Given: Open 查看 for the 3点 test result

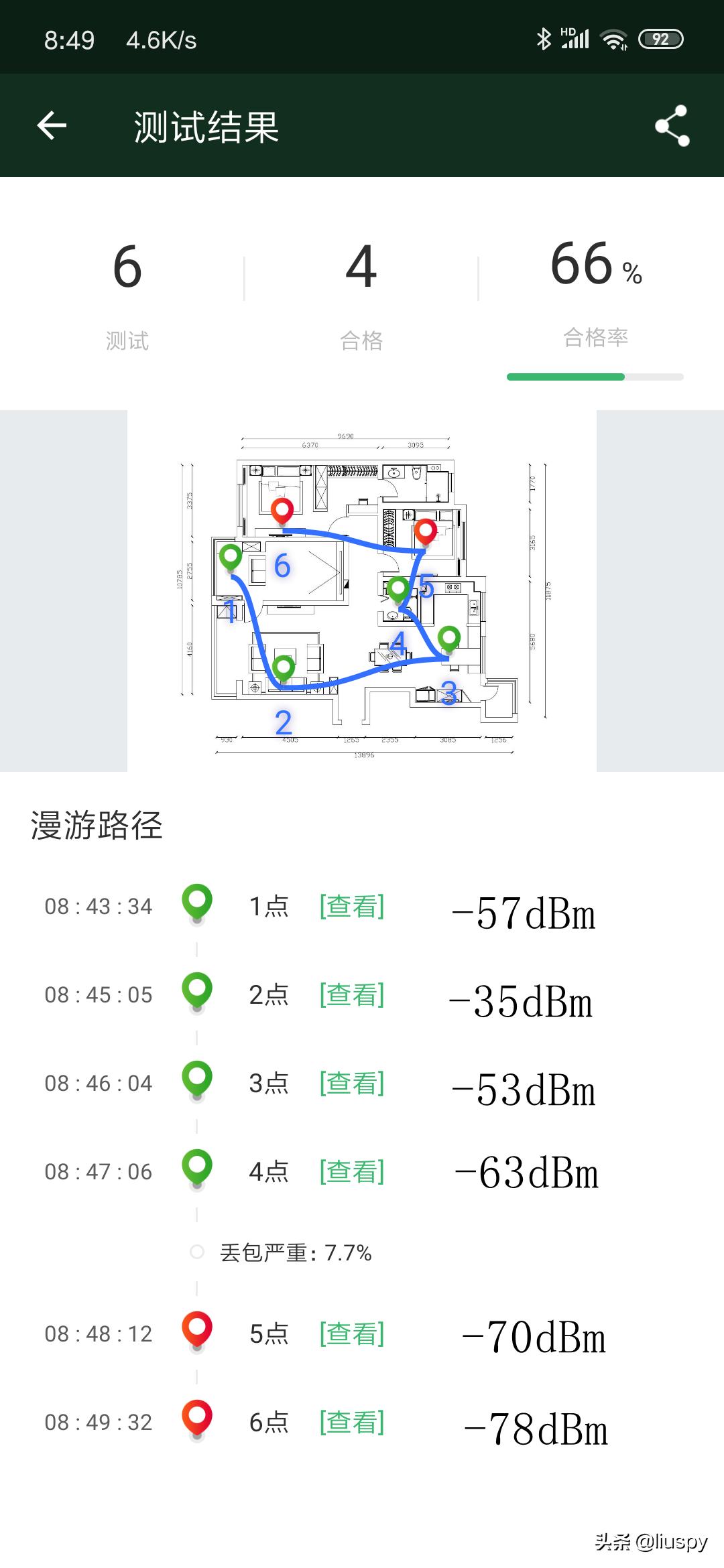Looking at the screenshot, I should coord(353,1083).
